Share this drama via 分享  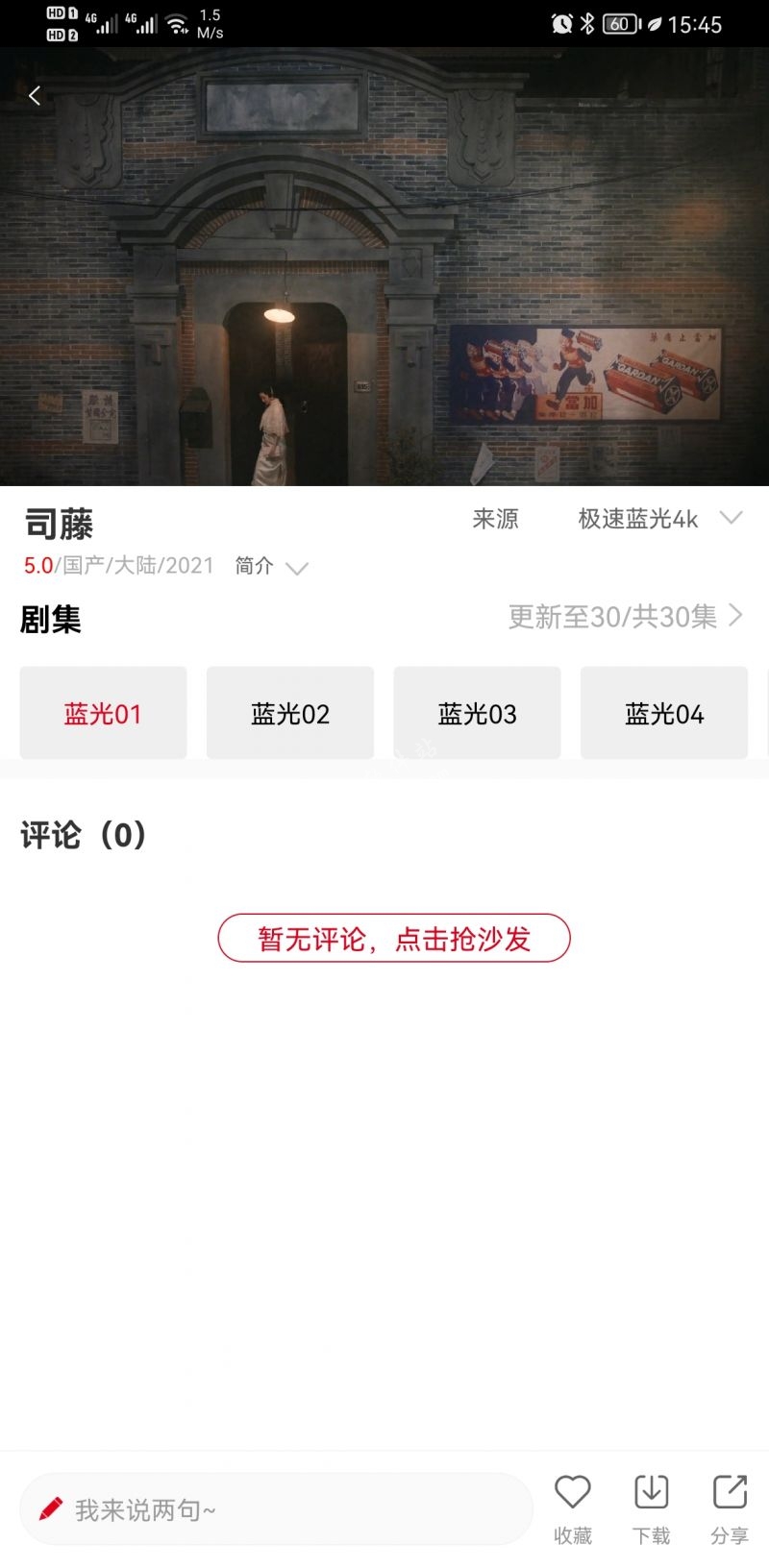[x=730, y=1508]
